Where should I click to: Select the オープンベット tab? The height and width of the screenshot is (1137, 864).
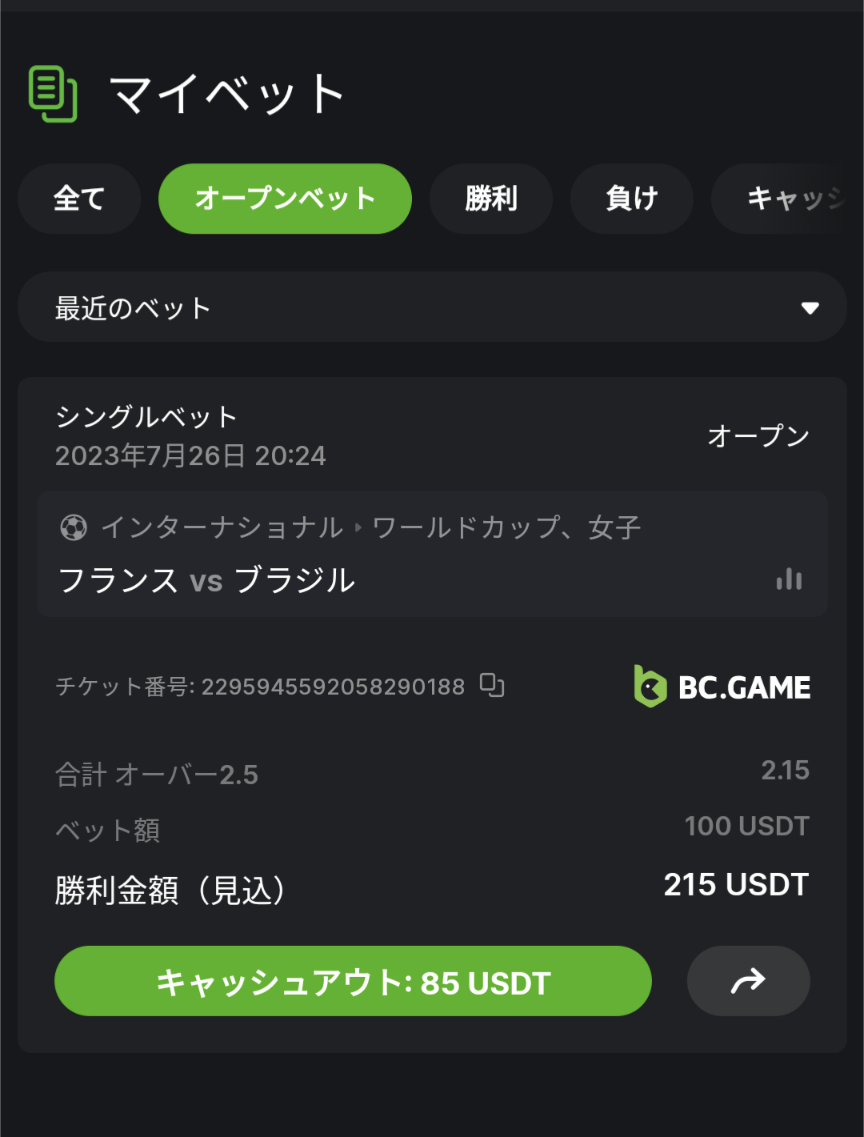click(285, 199)
